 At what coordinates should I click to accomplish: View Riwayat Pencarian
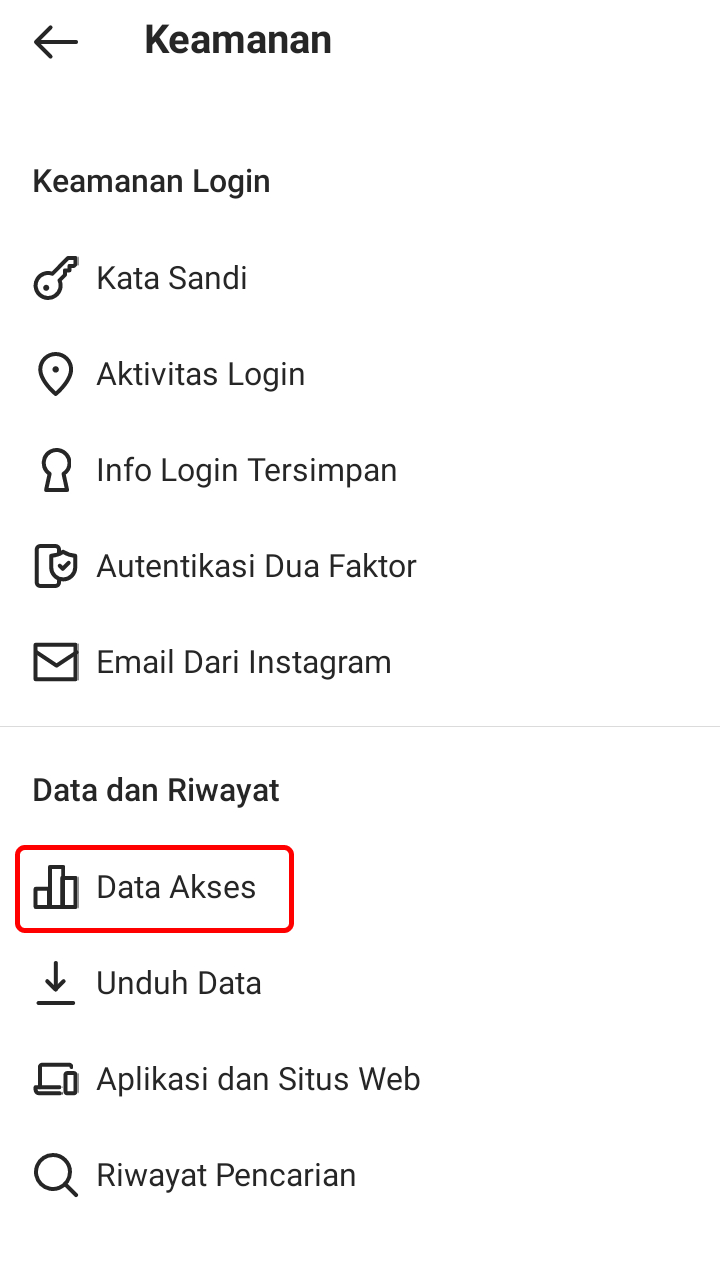[225, 1175]
